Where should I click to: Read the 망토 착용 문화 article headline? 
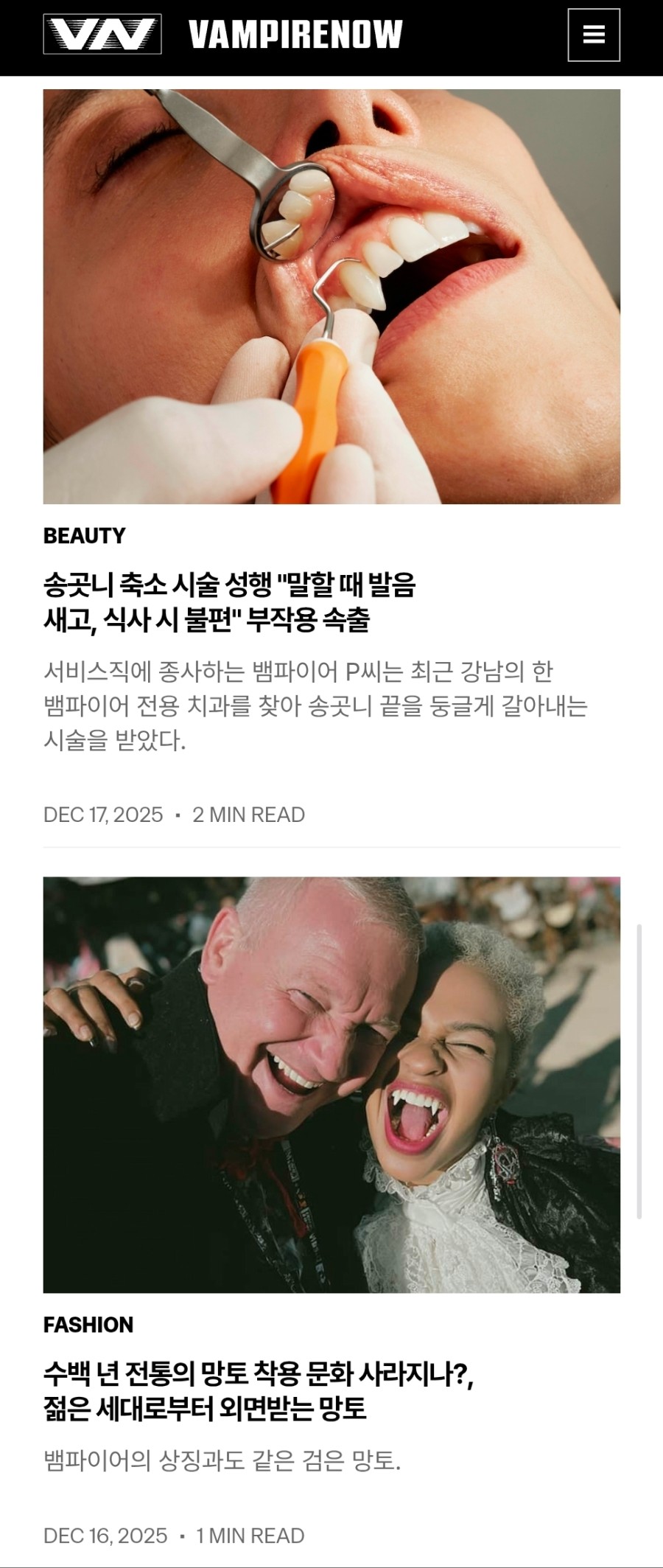[x=258, y=1391]
